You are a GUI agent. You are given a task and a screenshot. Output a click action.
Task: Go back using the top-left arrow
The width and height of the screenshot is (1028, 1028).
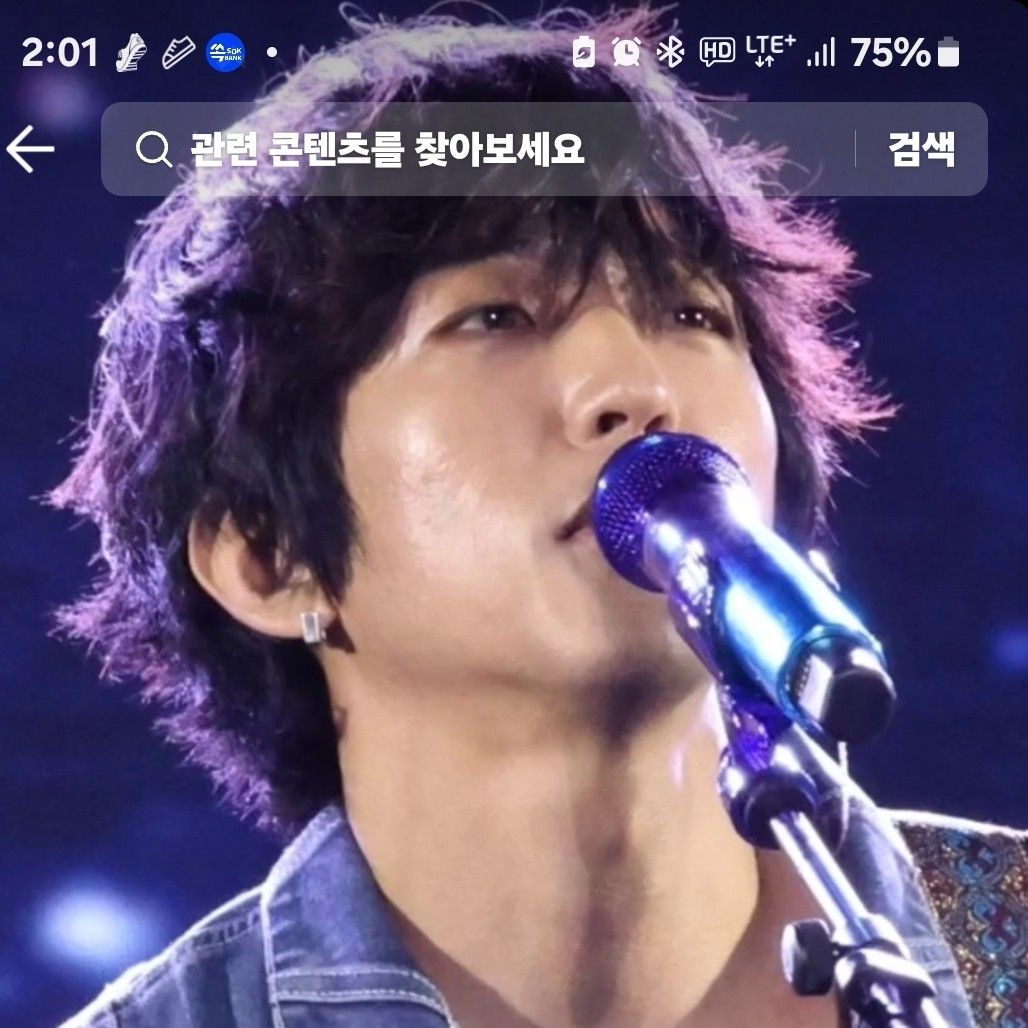(x=30, y=150)
